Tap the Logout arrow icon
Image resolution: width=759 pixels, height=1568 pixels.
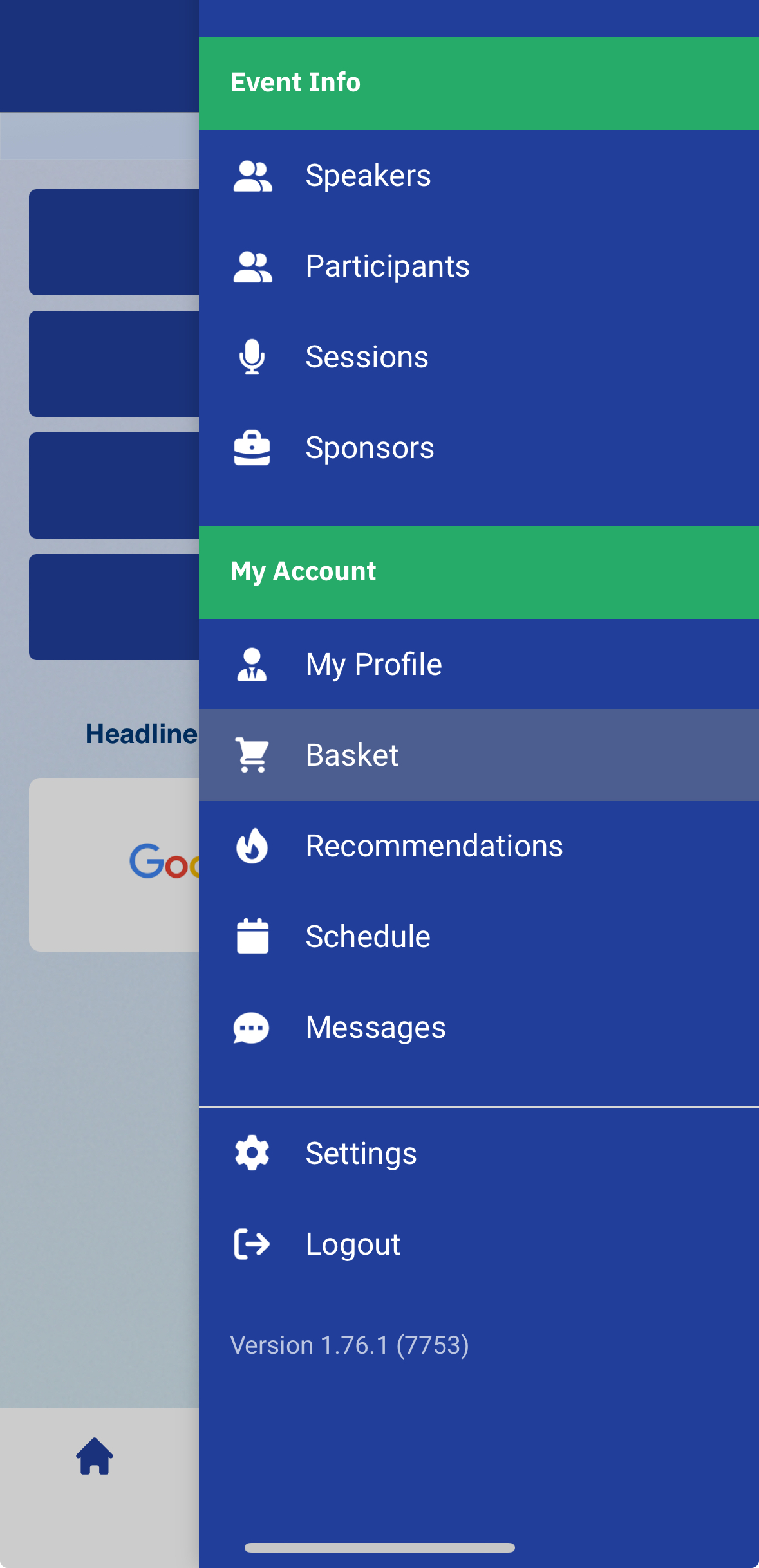(251, 1244)
